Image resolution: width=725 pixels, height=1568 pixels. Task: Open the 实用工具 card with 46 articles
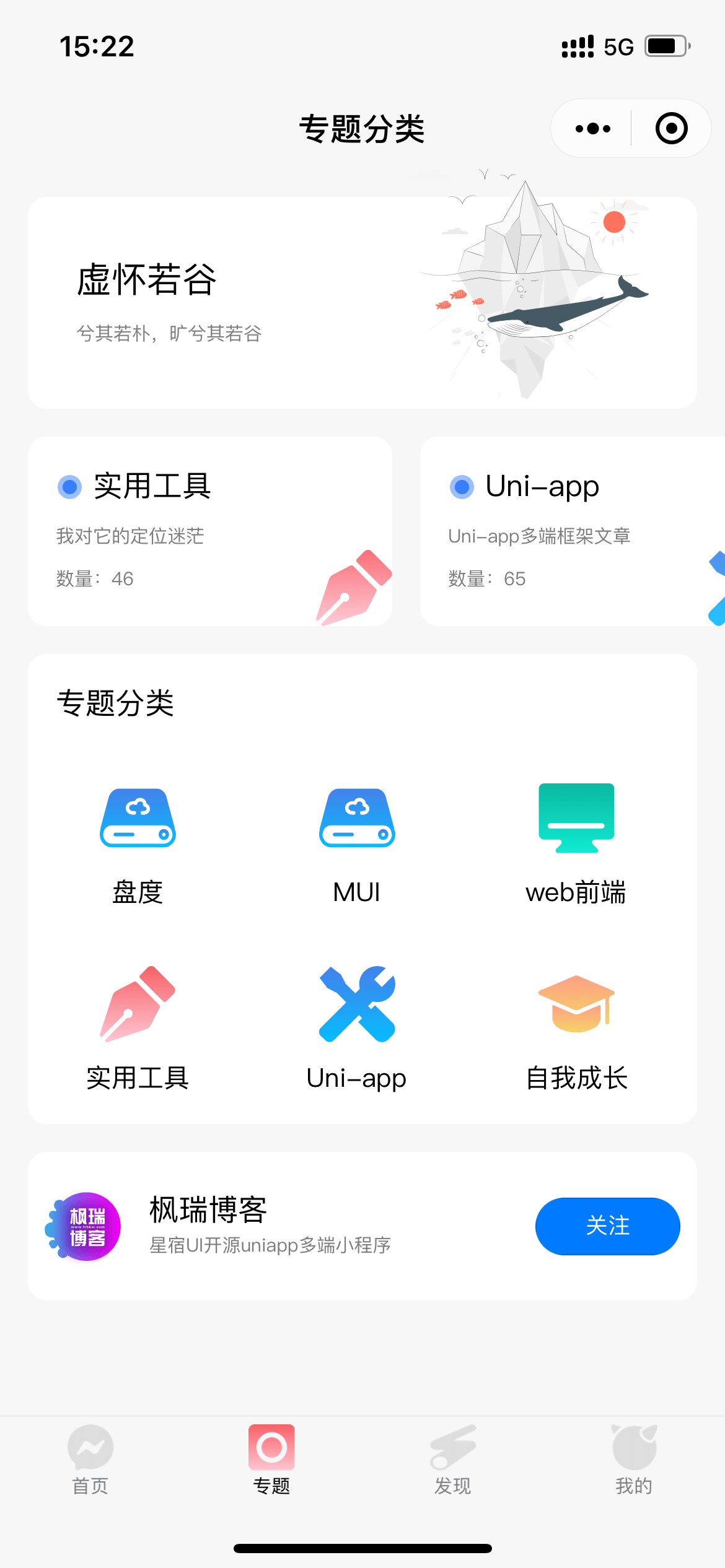point(209,531)
